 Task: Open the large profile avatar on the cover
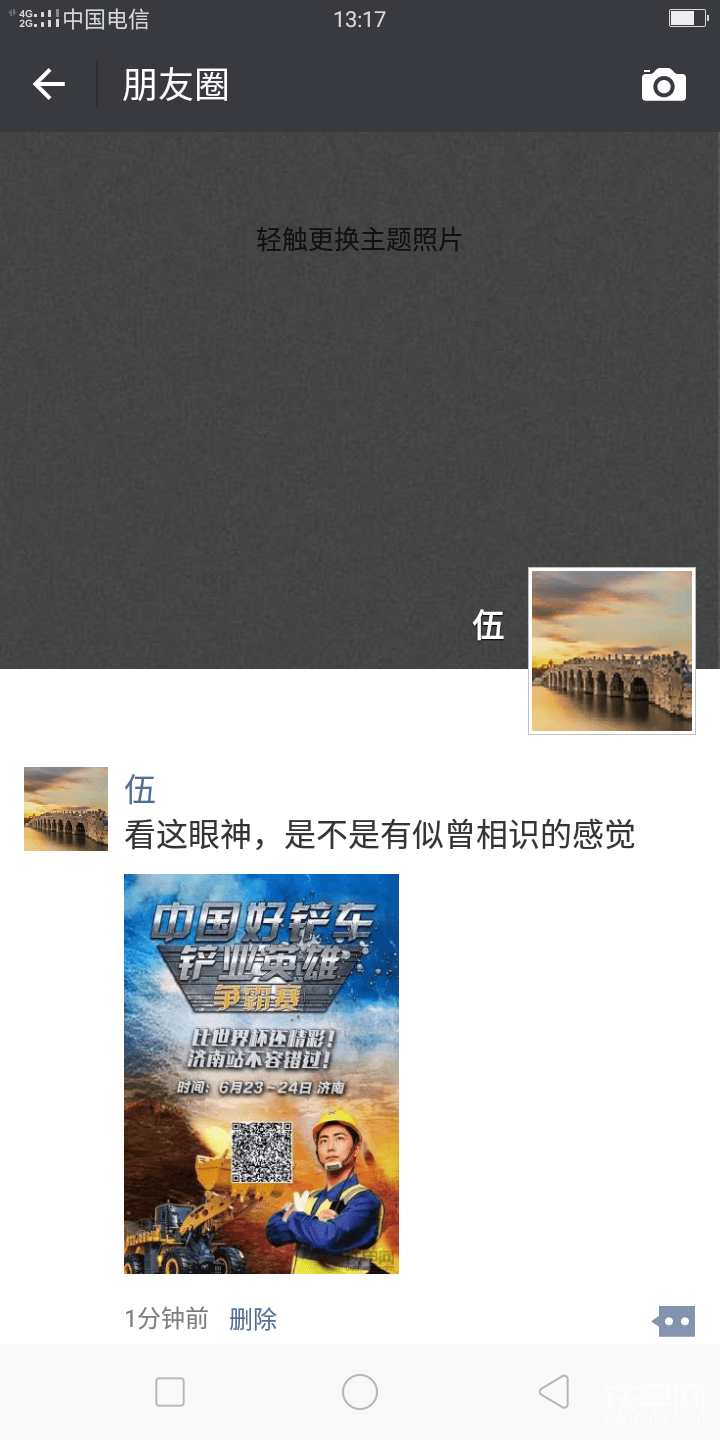611,651
